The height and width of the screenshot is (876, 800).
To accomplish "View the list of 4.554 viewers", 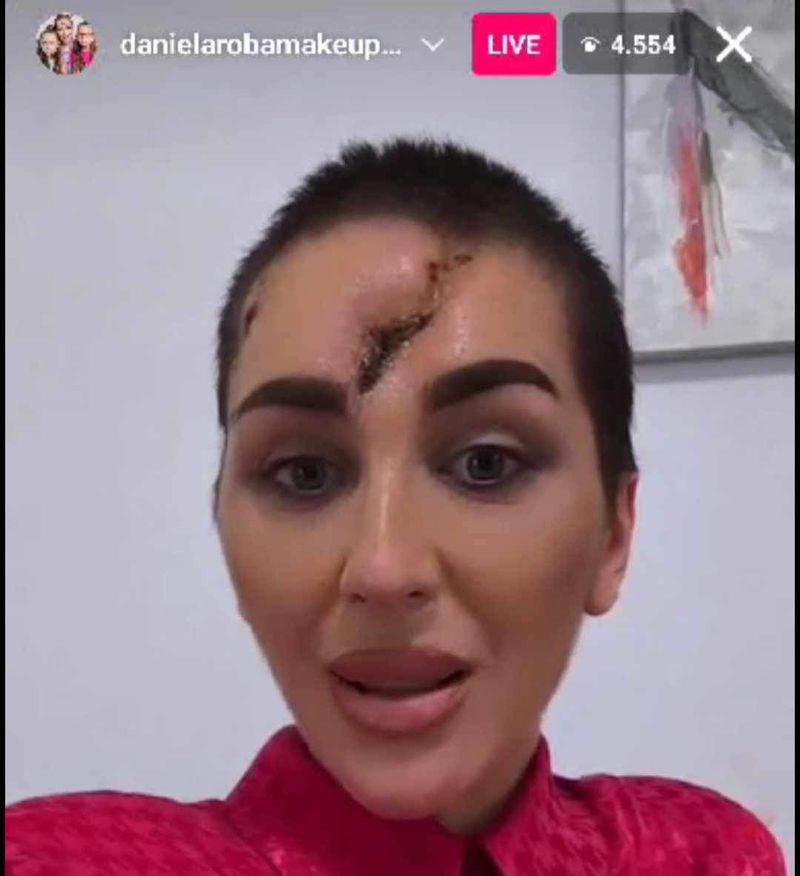I will 626,45.
